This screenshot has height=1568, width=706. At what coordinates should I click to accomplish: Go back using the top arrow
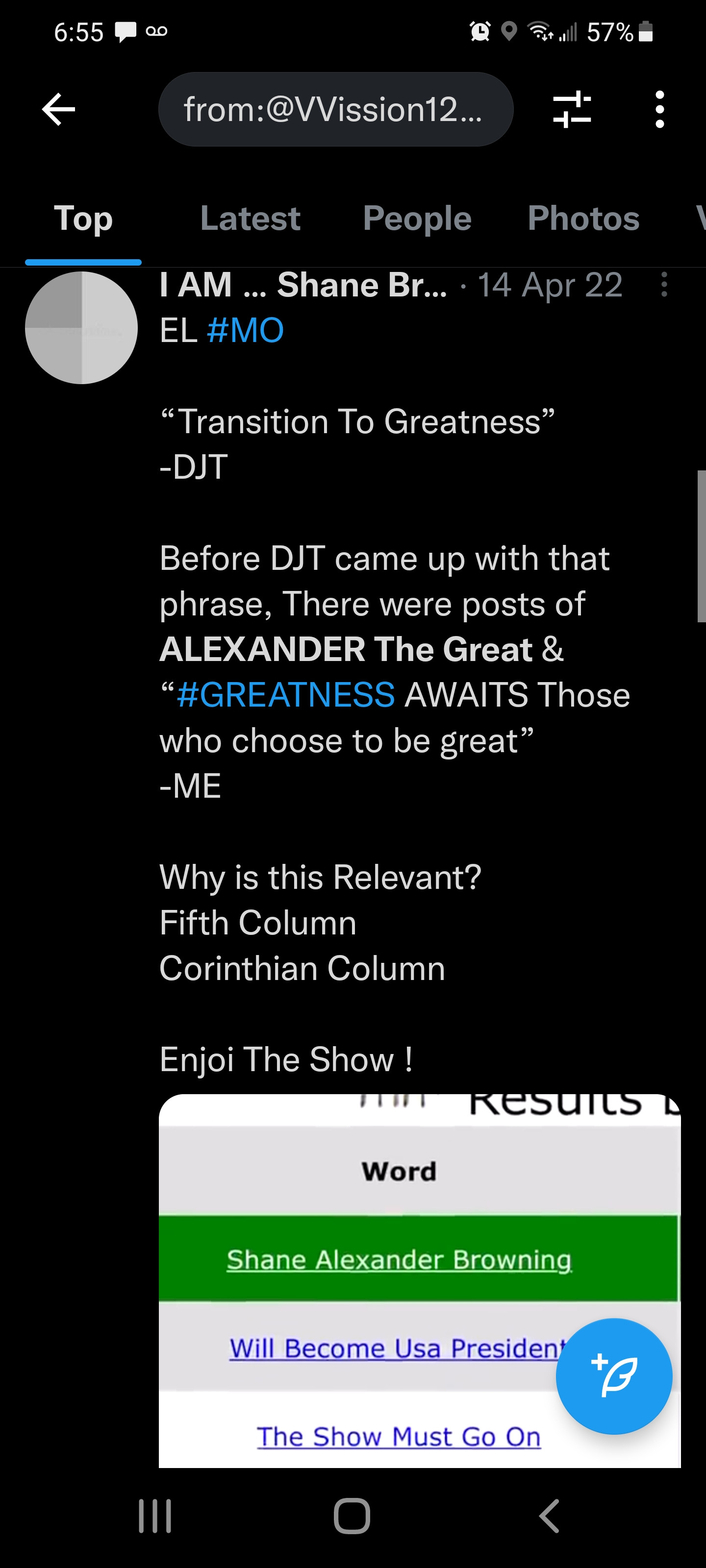[58, 110]
